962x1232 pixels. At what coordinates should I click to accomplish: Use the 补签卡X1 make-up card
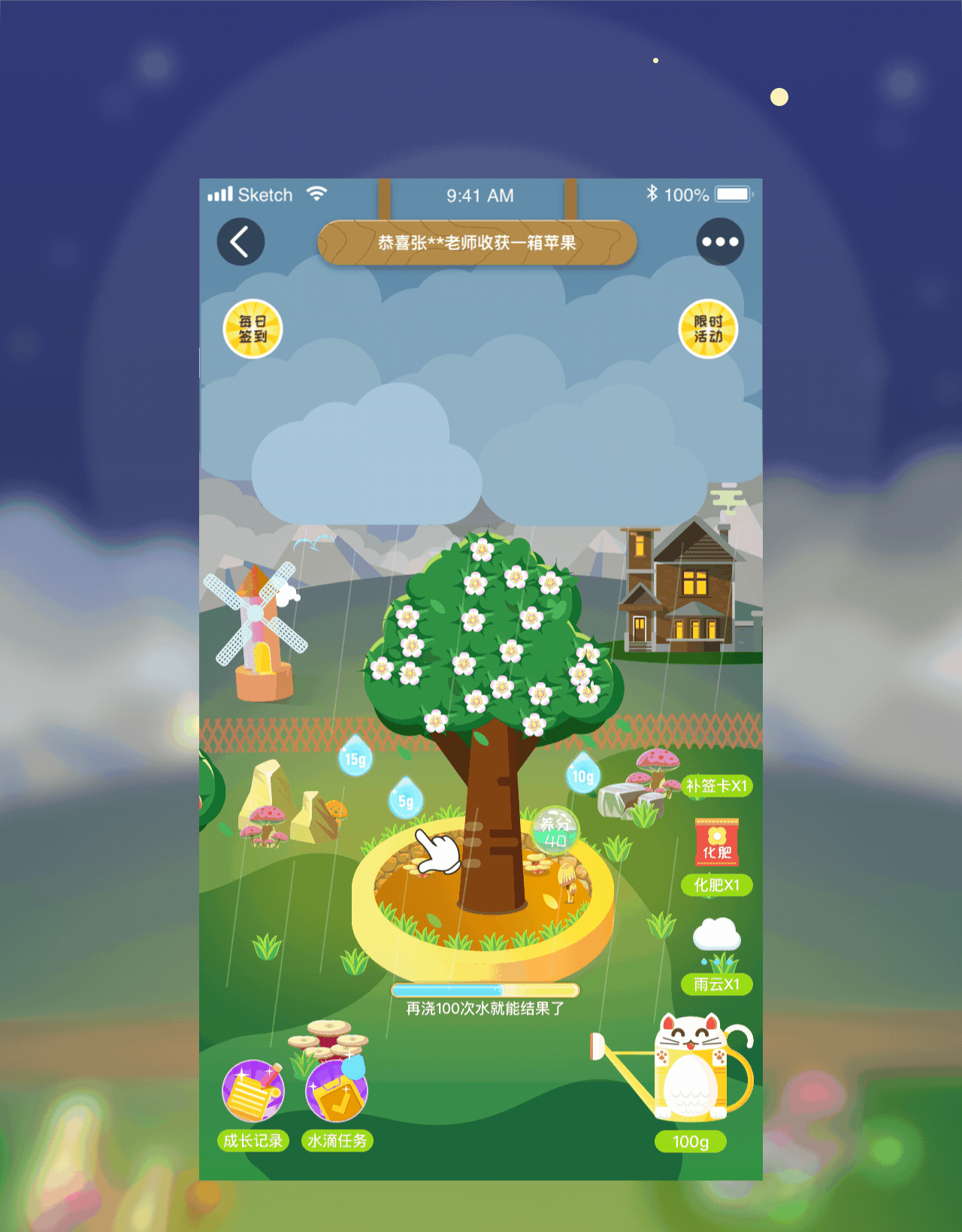pyautogui.click(x=716, y=786)
